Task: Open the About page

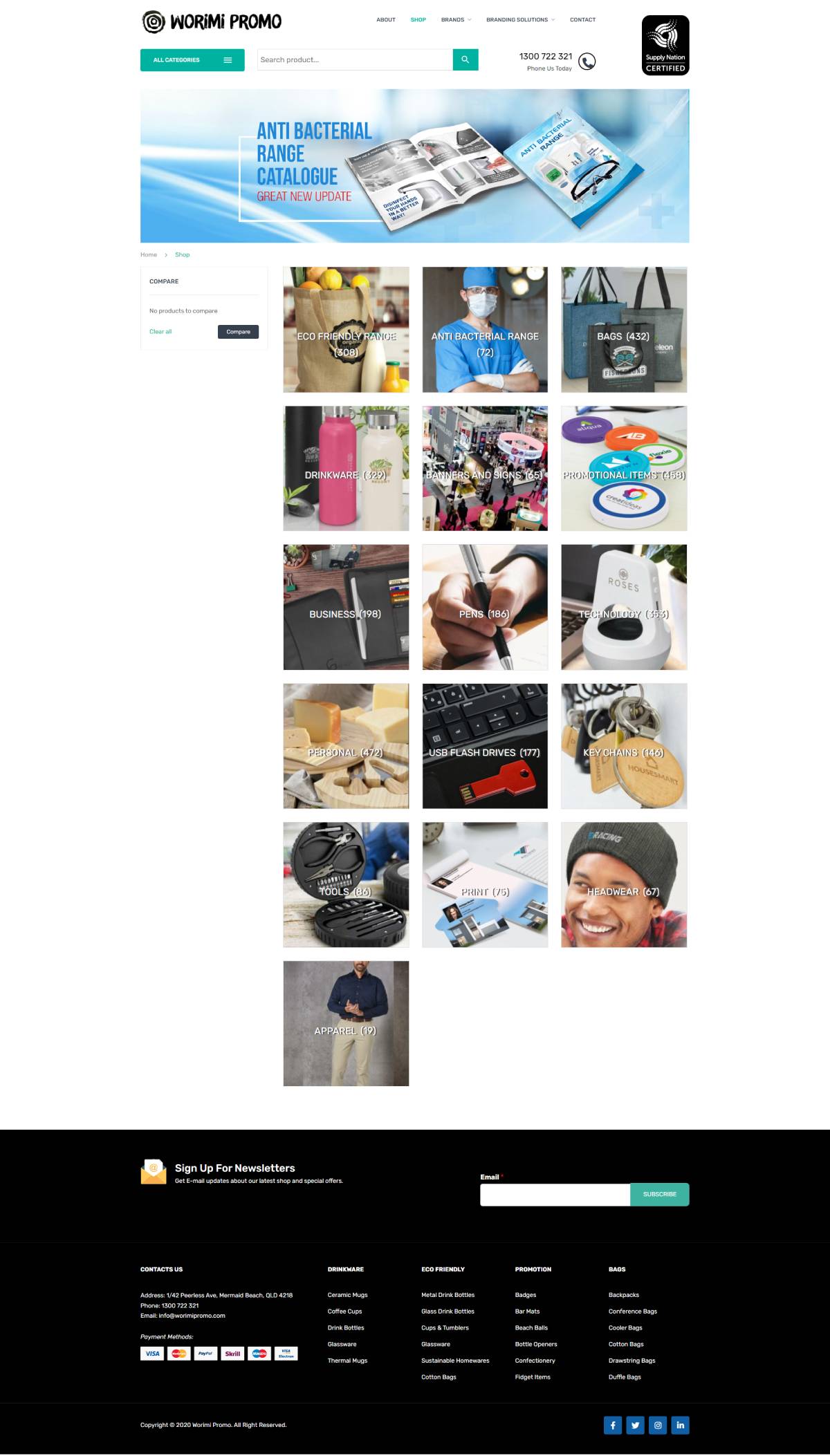Action: coord(385,20)
